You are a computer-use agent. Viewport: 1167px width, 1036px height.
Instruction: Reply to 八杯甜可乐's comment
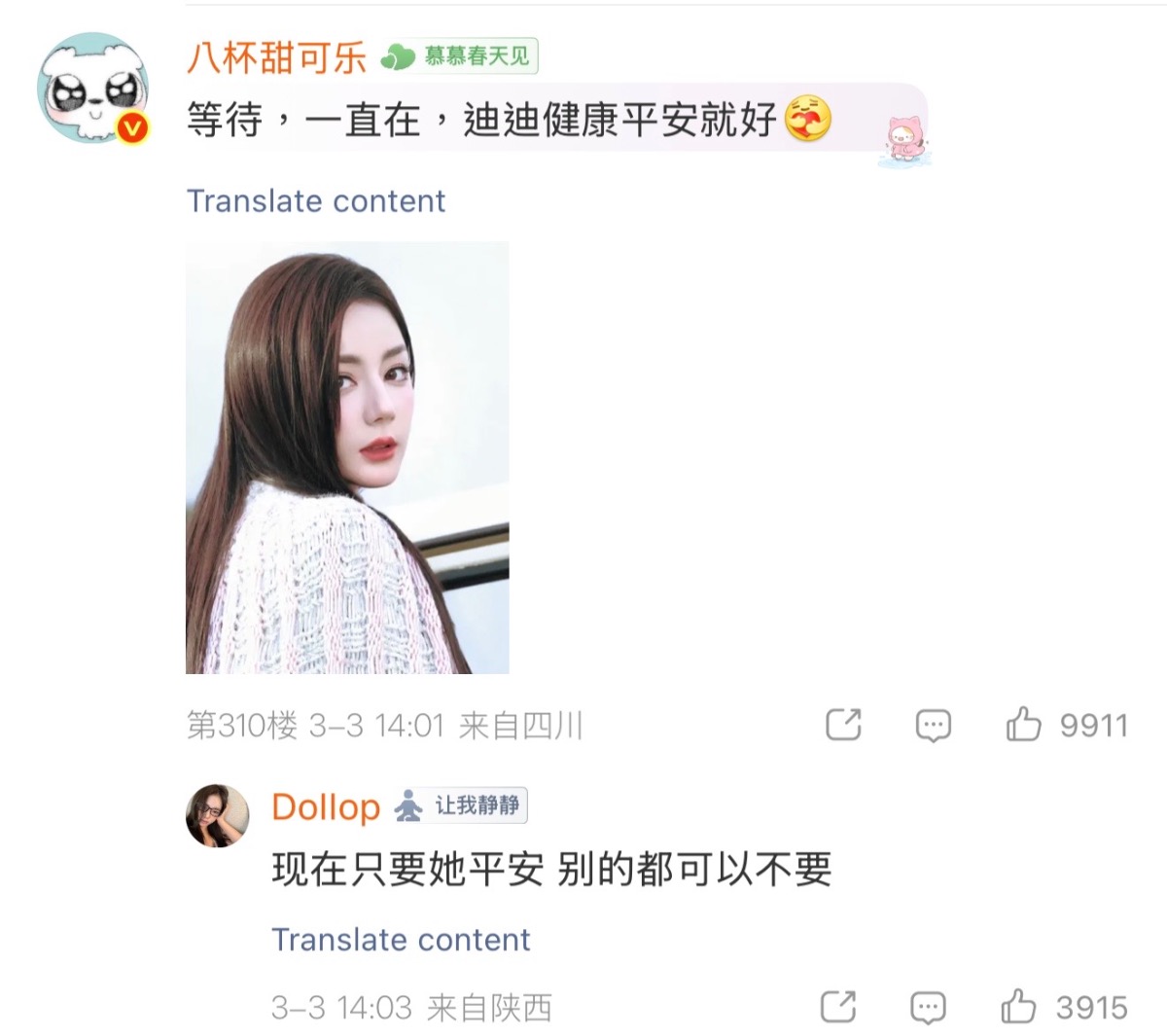pos(933,725)
